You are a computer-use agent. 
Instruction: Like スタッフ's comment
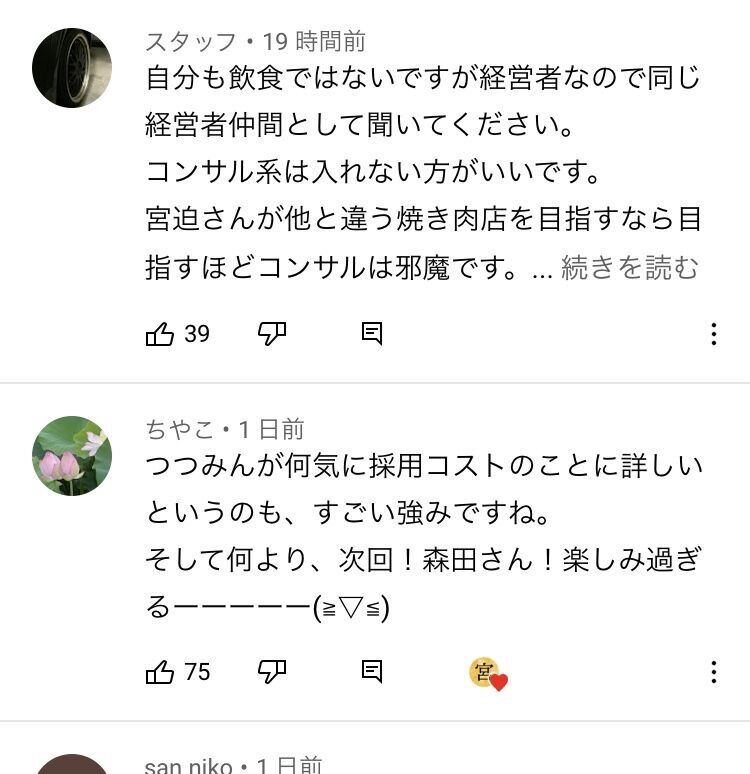pyautogui.click(x=160, y=334)
